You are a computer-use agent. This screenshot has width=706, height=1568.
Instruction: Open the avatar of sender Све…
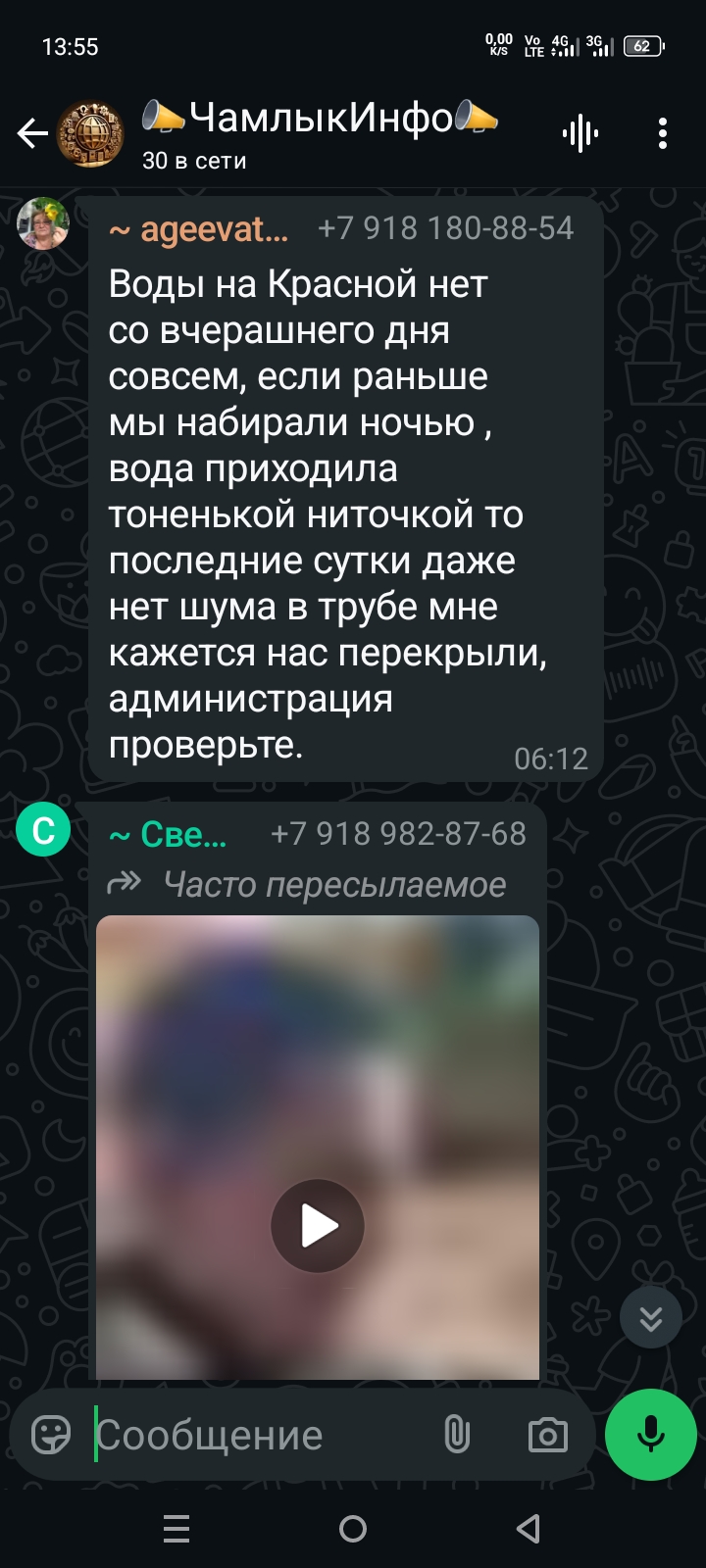click(43, 830)
